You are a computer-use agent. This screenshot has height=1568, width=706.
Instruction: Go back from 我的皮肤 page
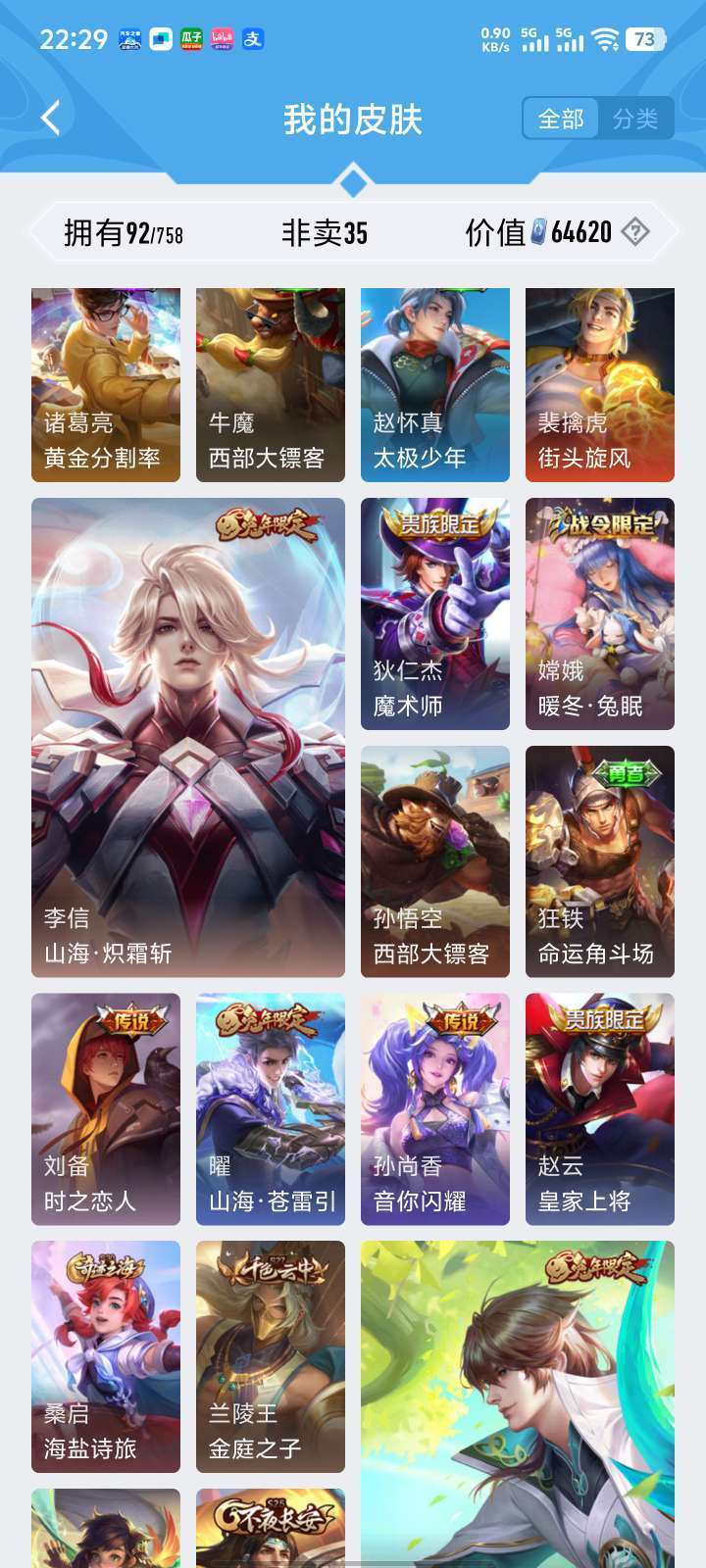coord(51,119)
